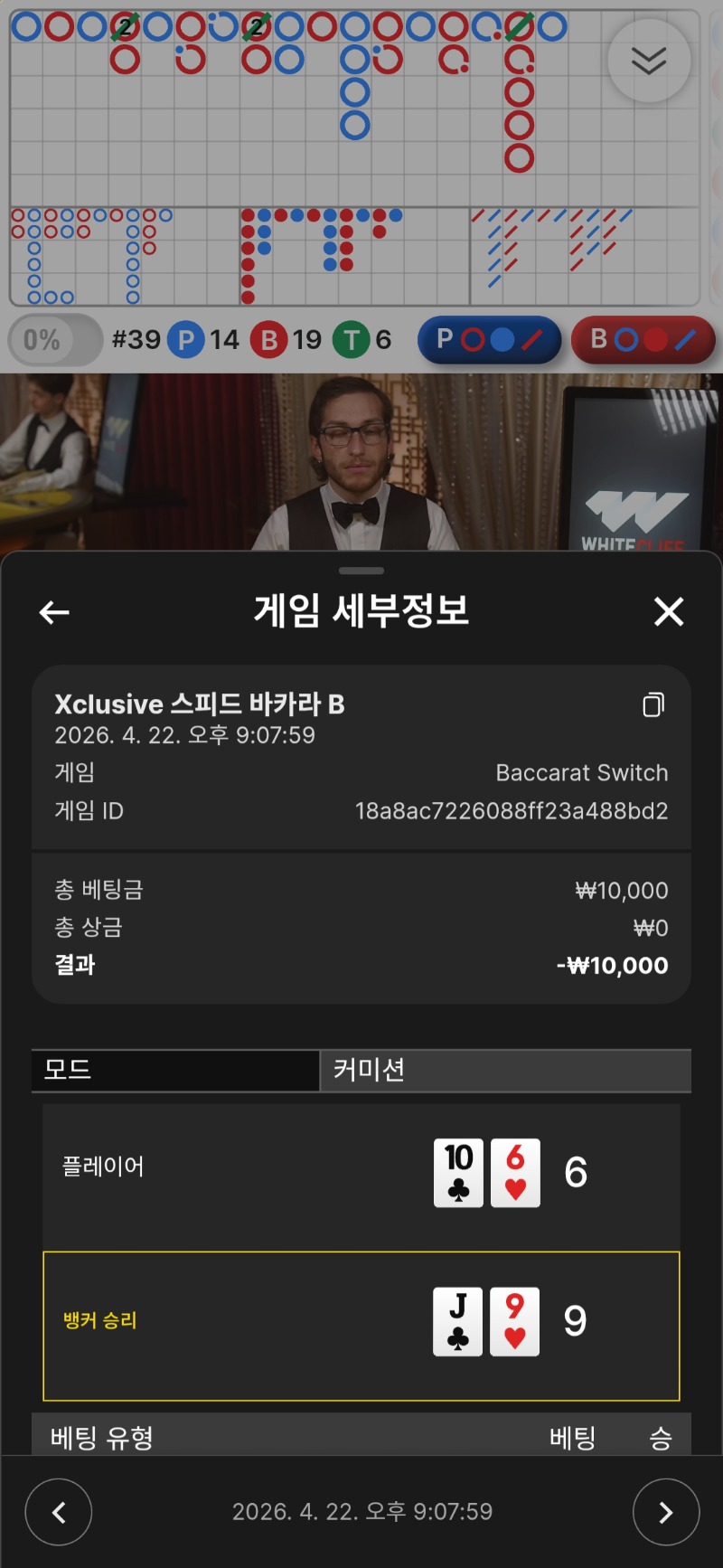
Task: Tap the red B prediction button
Action: 643,340
